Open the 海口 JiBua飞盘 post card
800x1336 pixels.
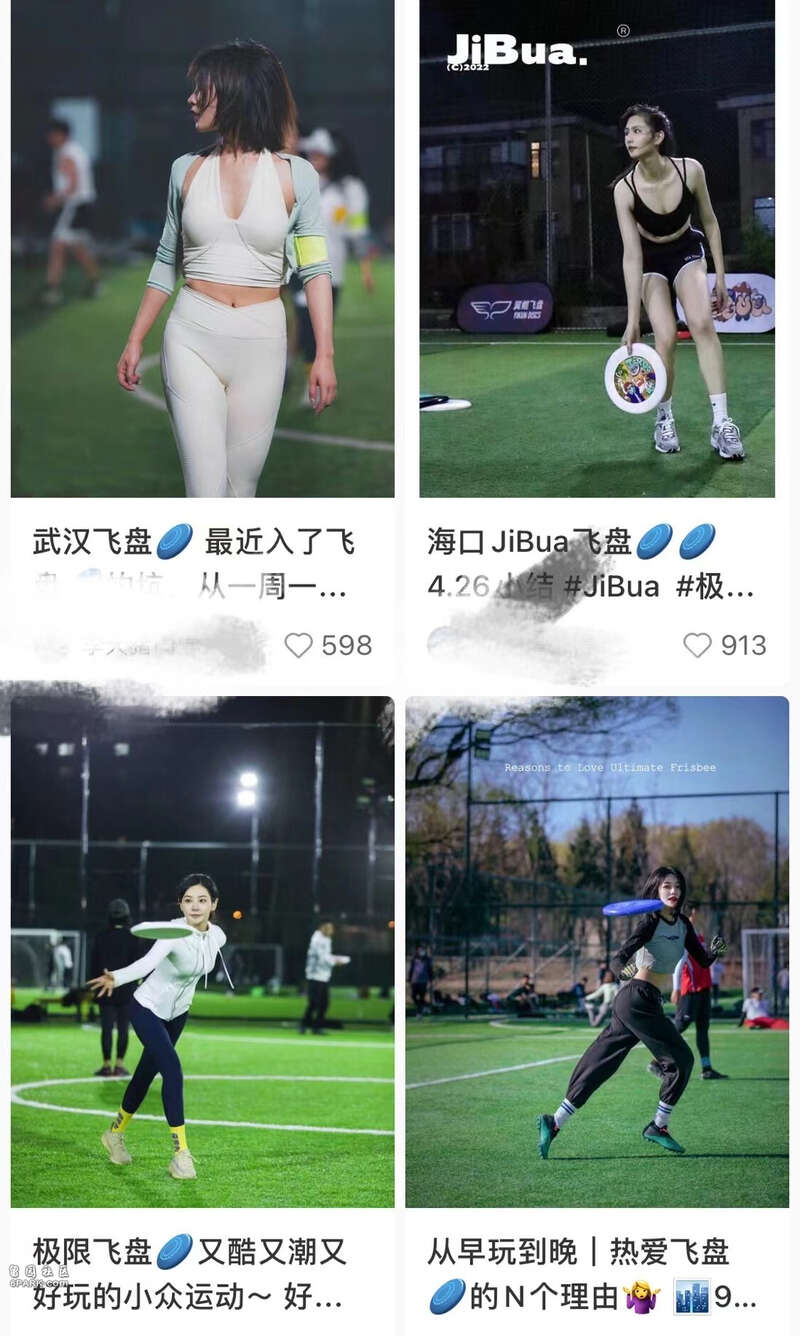point(596,250)
